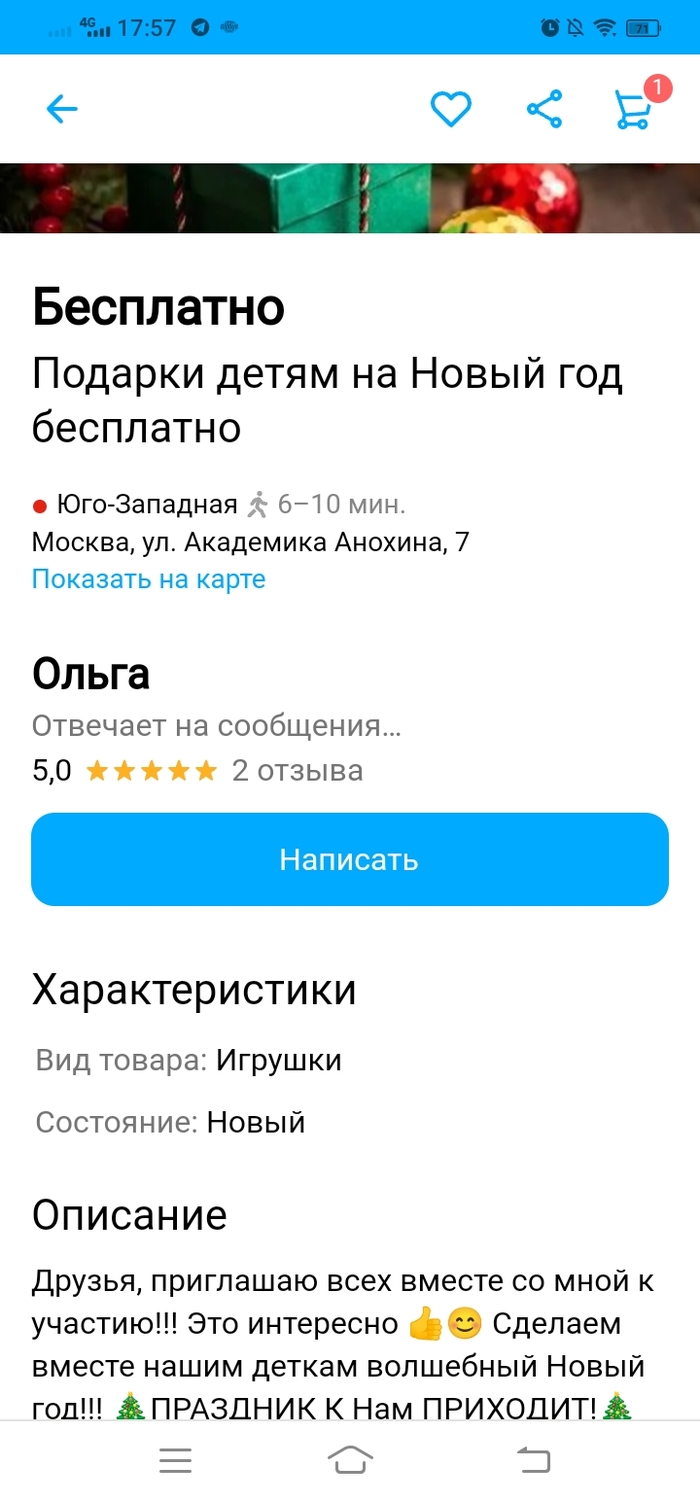Open the shopping cart
700x1501 pixels.
(634, 108)
